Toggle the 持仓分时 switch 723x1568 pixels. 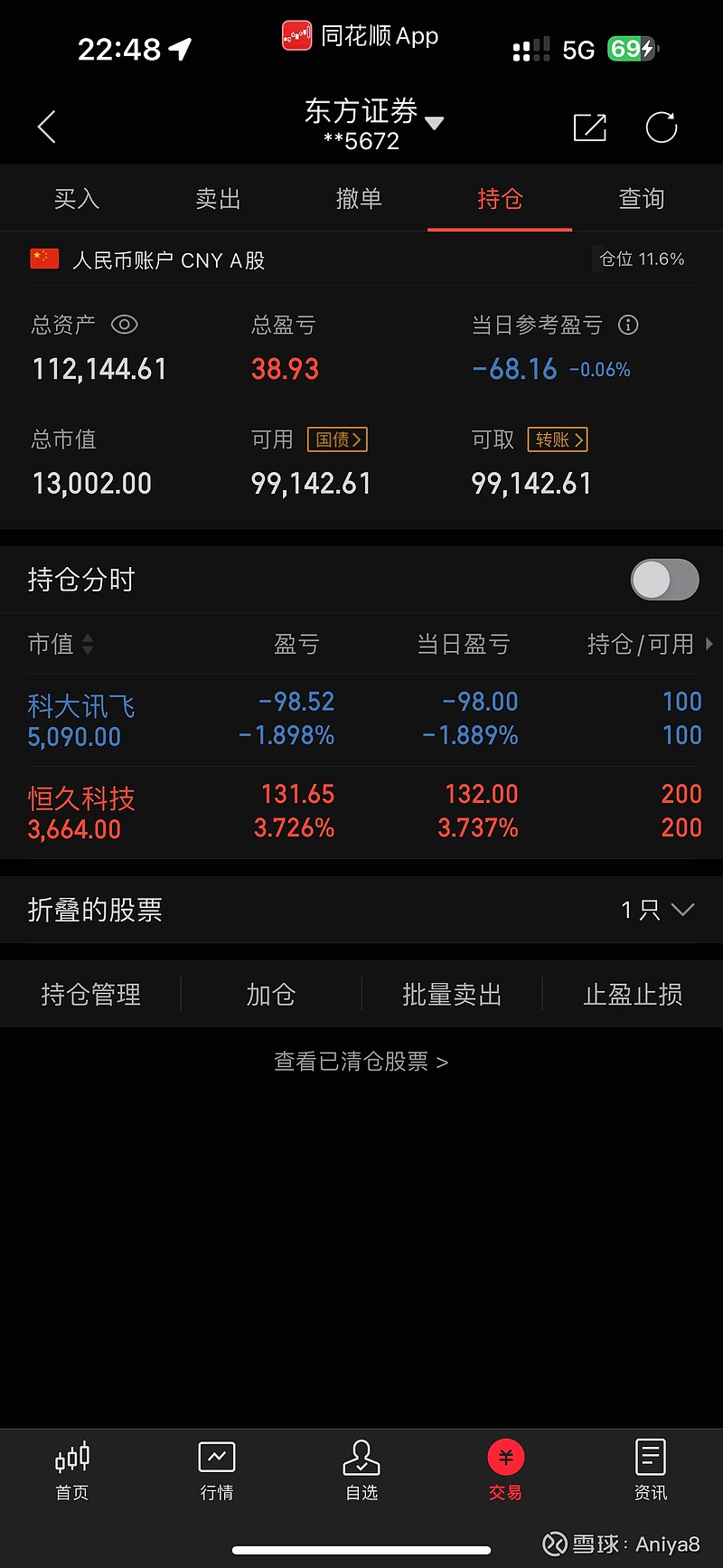pos(664,580)
